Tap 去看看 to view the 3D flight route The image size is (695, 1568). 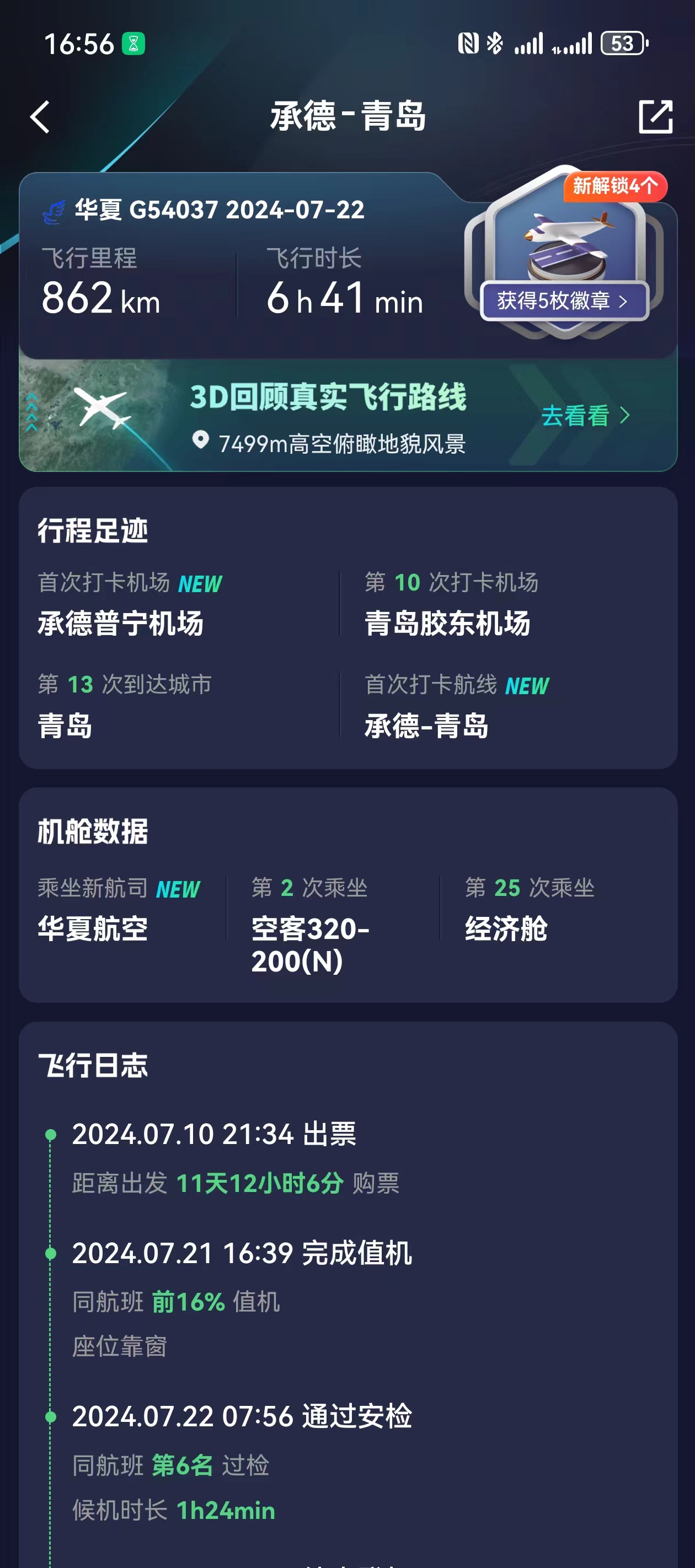(584, 416)
